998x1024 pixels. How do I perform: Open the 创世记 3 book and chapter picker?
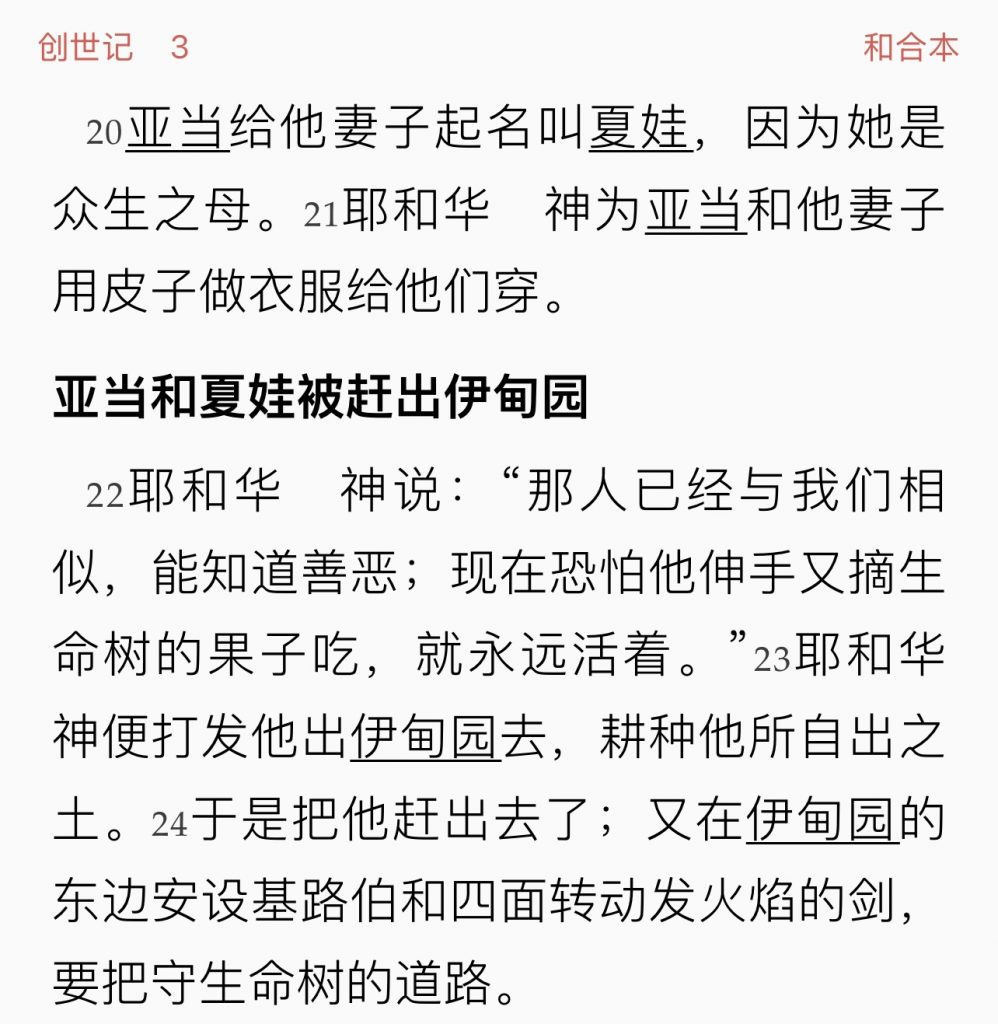pyautogui.click(x=113, y=47)
